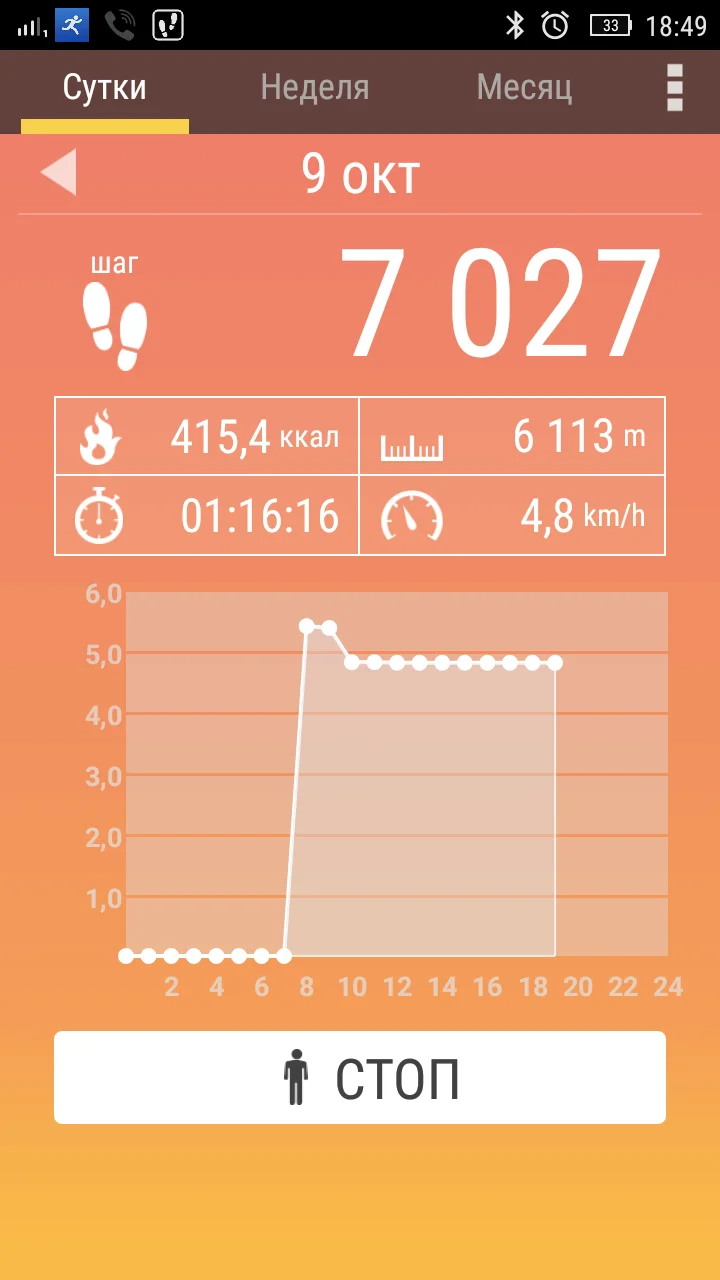Select the Сутки tab
The width and height of the screenshot is (720, 1280).
tap(104, 88)
